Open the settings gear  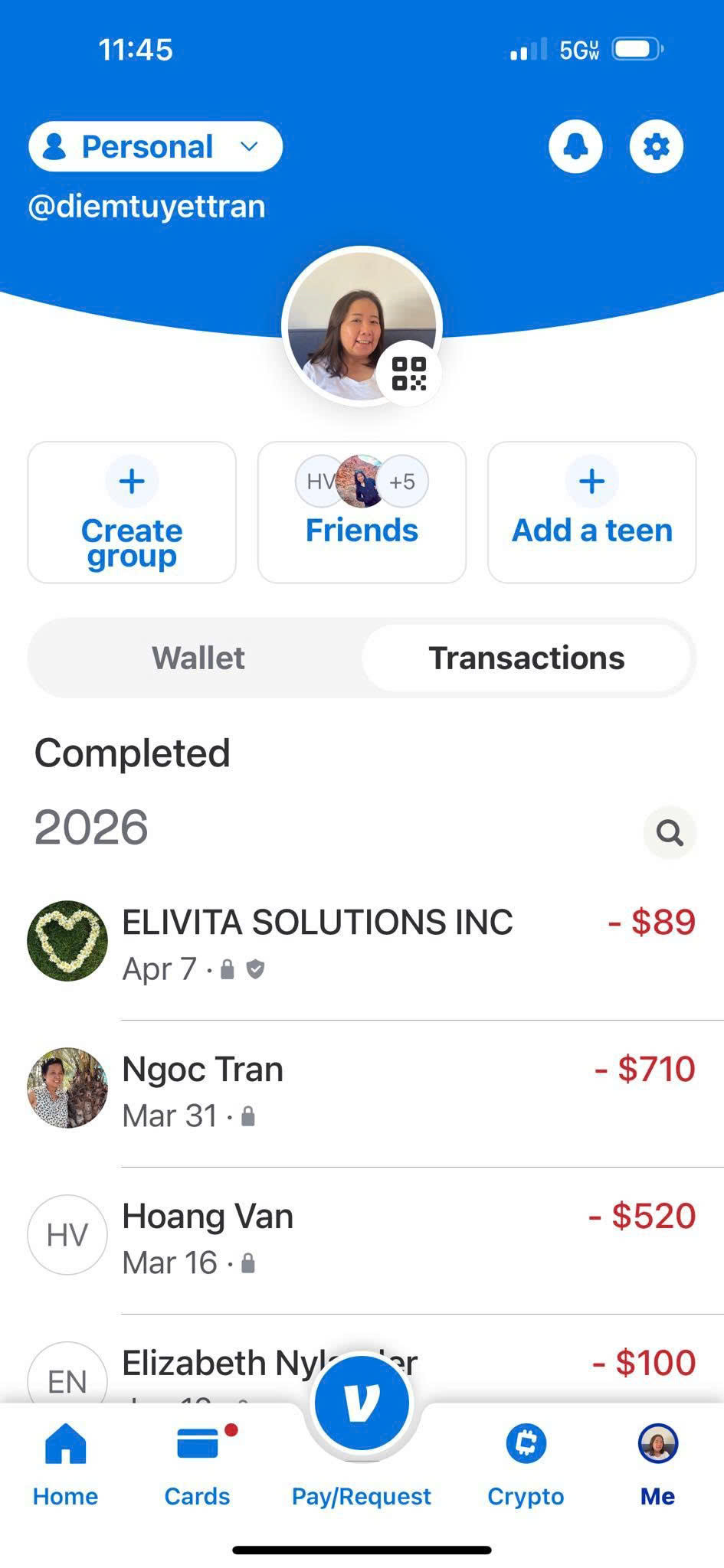coord(656,146)
